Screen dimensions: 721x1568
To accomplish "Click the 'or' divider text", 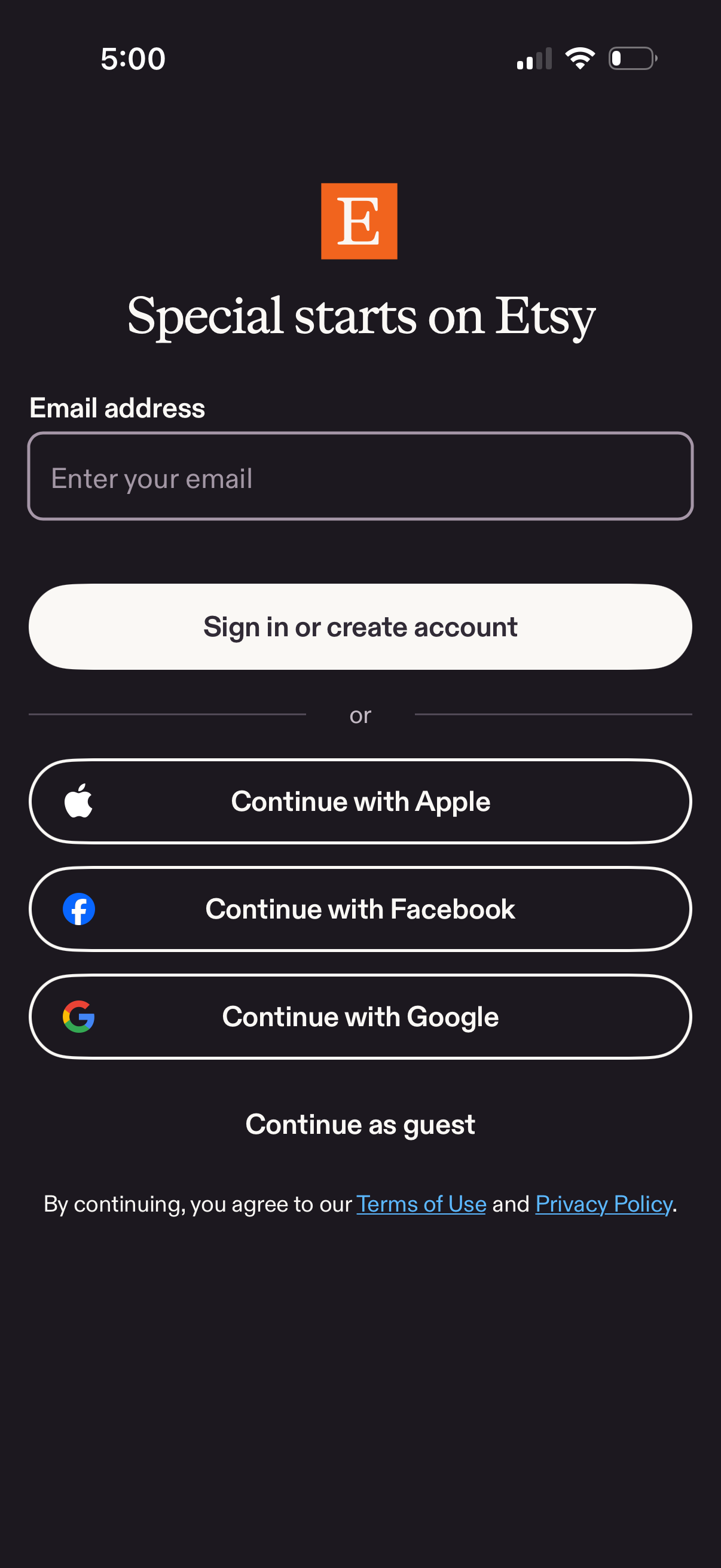I will click(360, 715).
